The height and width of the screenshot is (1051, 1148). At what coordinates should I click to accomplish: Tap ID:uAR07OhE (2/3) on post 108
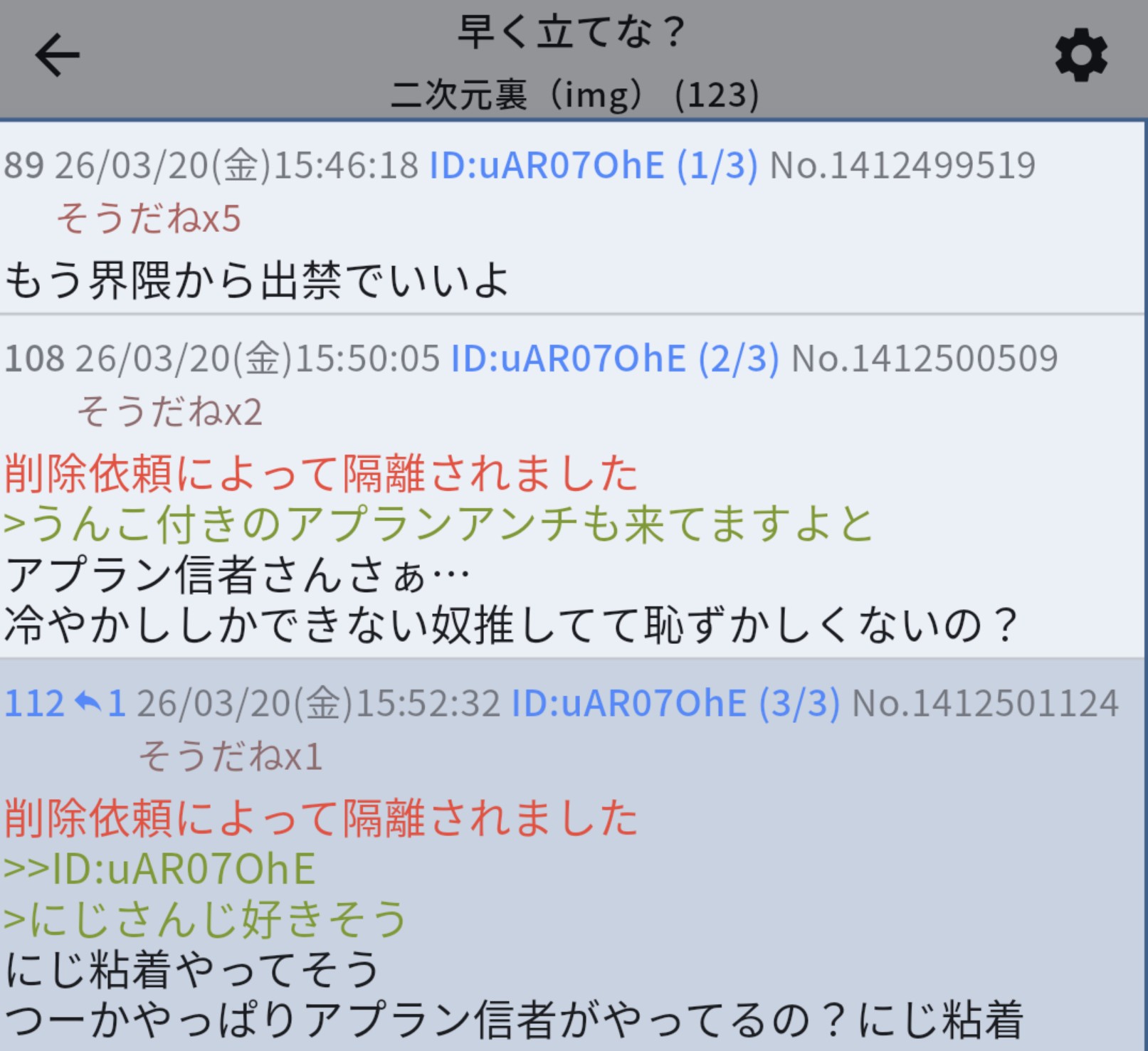[614, 358]
